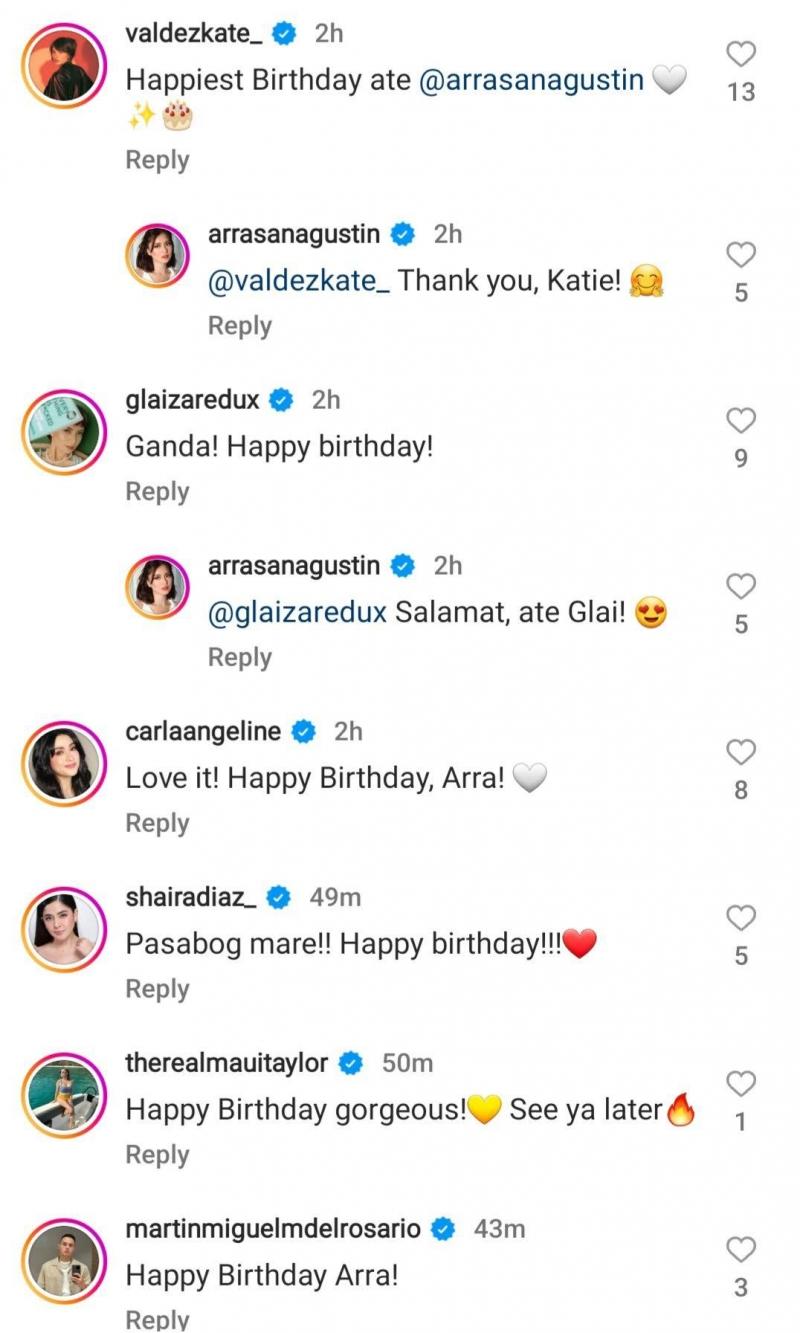Reply to valdezkate_'s comment
The width and height of the screenshot is (800, 1333).
point(157,160)
